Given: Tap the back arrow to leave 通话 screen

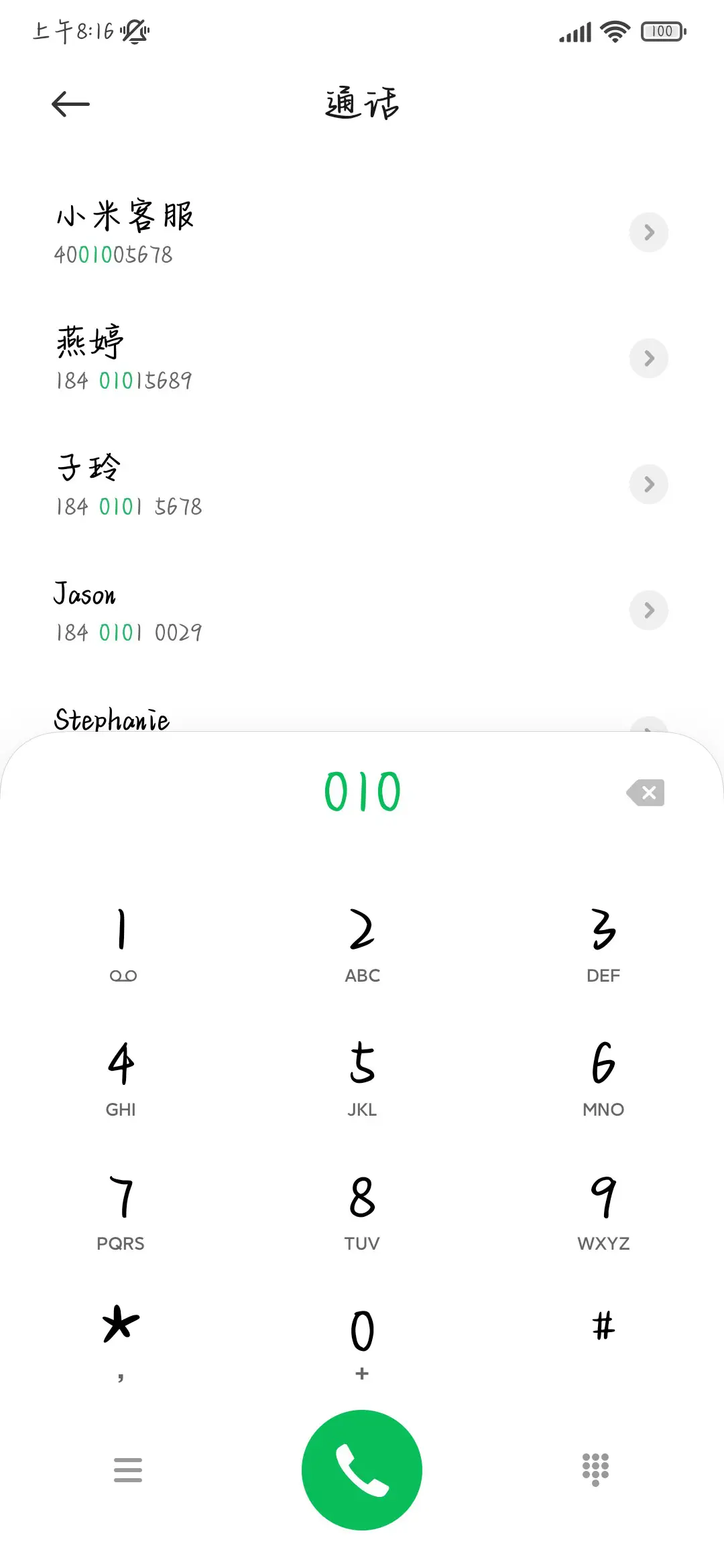Looking at the screenshot, I should 70,103.
